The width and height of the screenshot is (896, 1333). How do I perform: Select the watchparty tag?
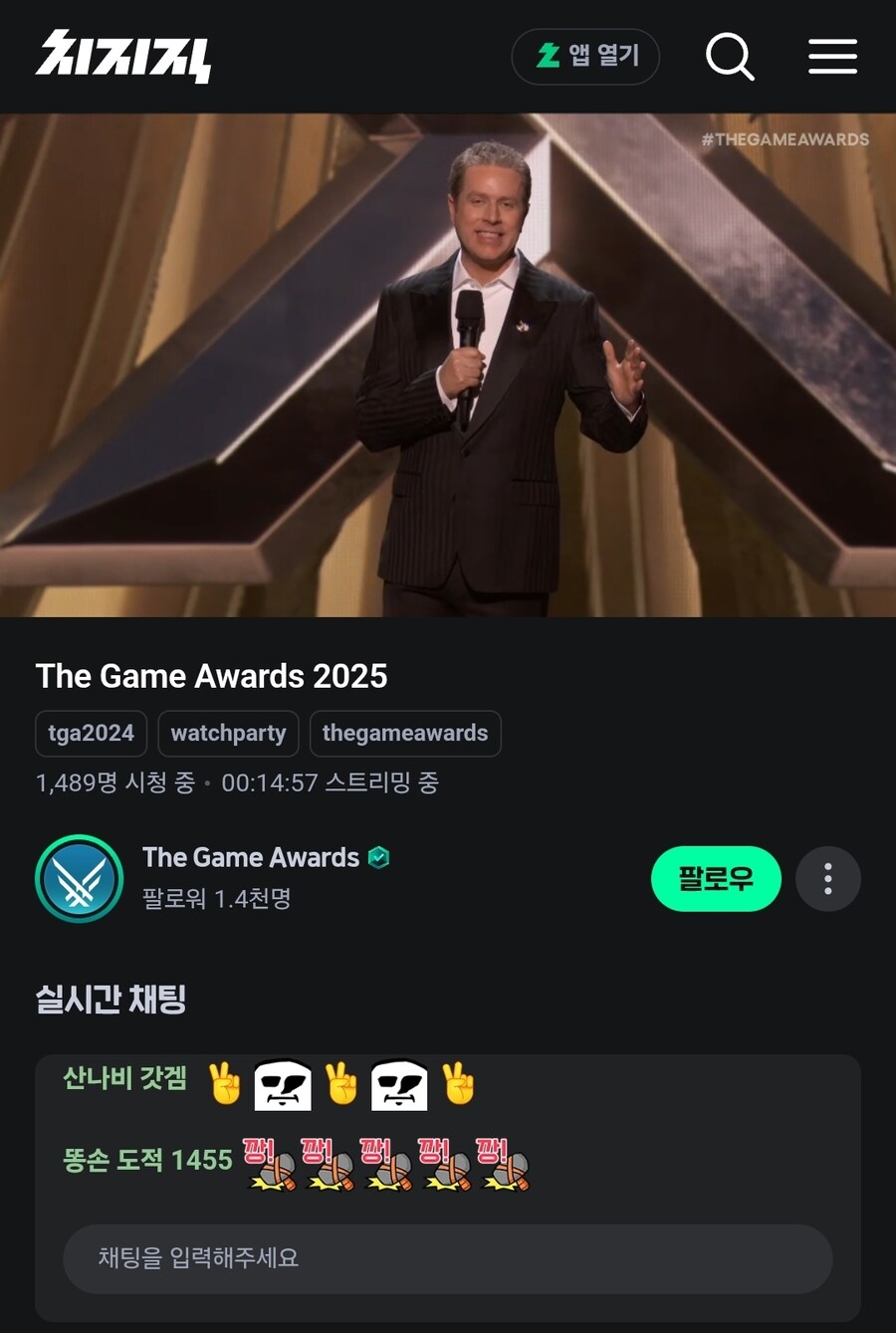click(228, 733)
